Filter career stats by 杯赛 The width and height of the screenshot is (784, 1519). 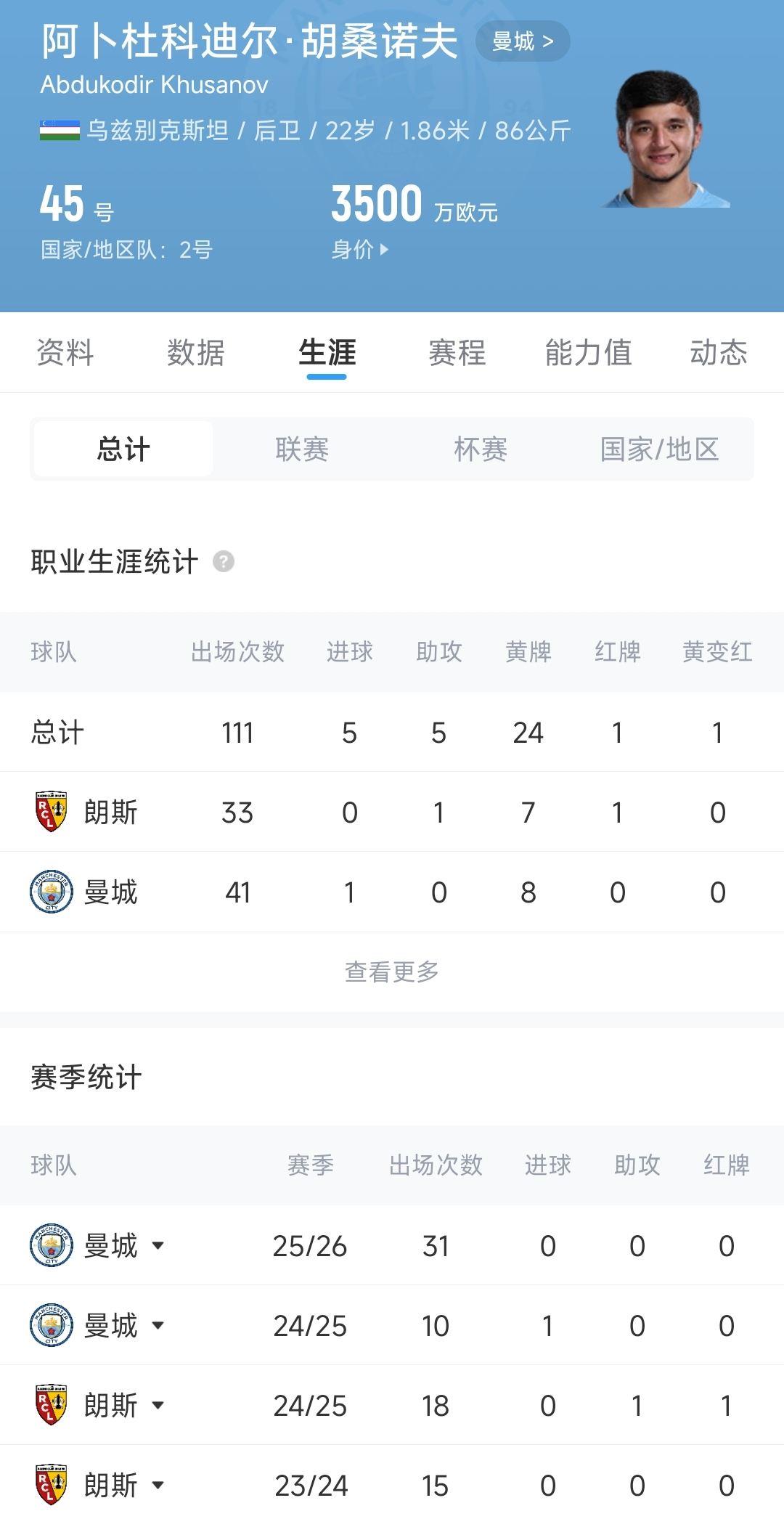click(481, 449)
